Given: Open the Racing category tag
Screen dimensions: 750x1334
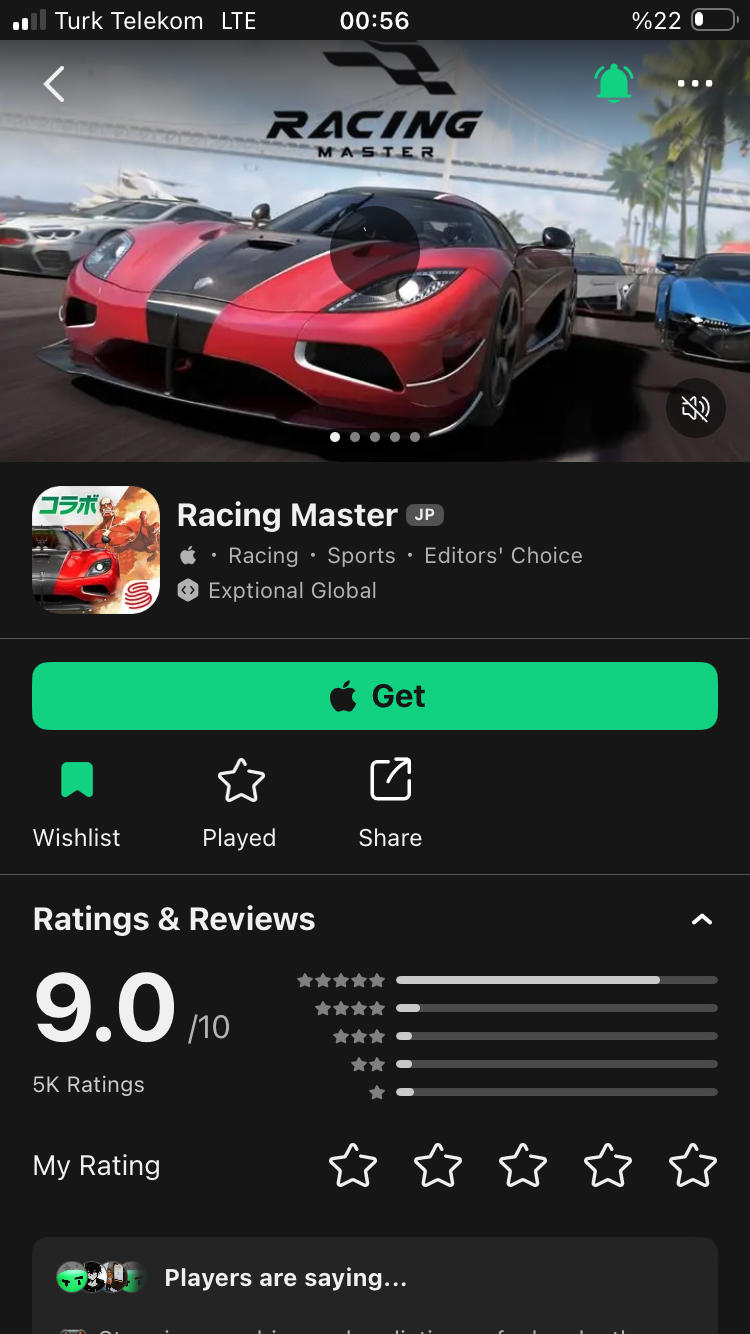Looking at the screenshot, I should pyautogui.click(x=263, y=556).
